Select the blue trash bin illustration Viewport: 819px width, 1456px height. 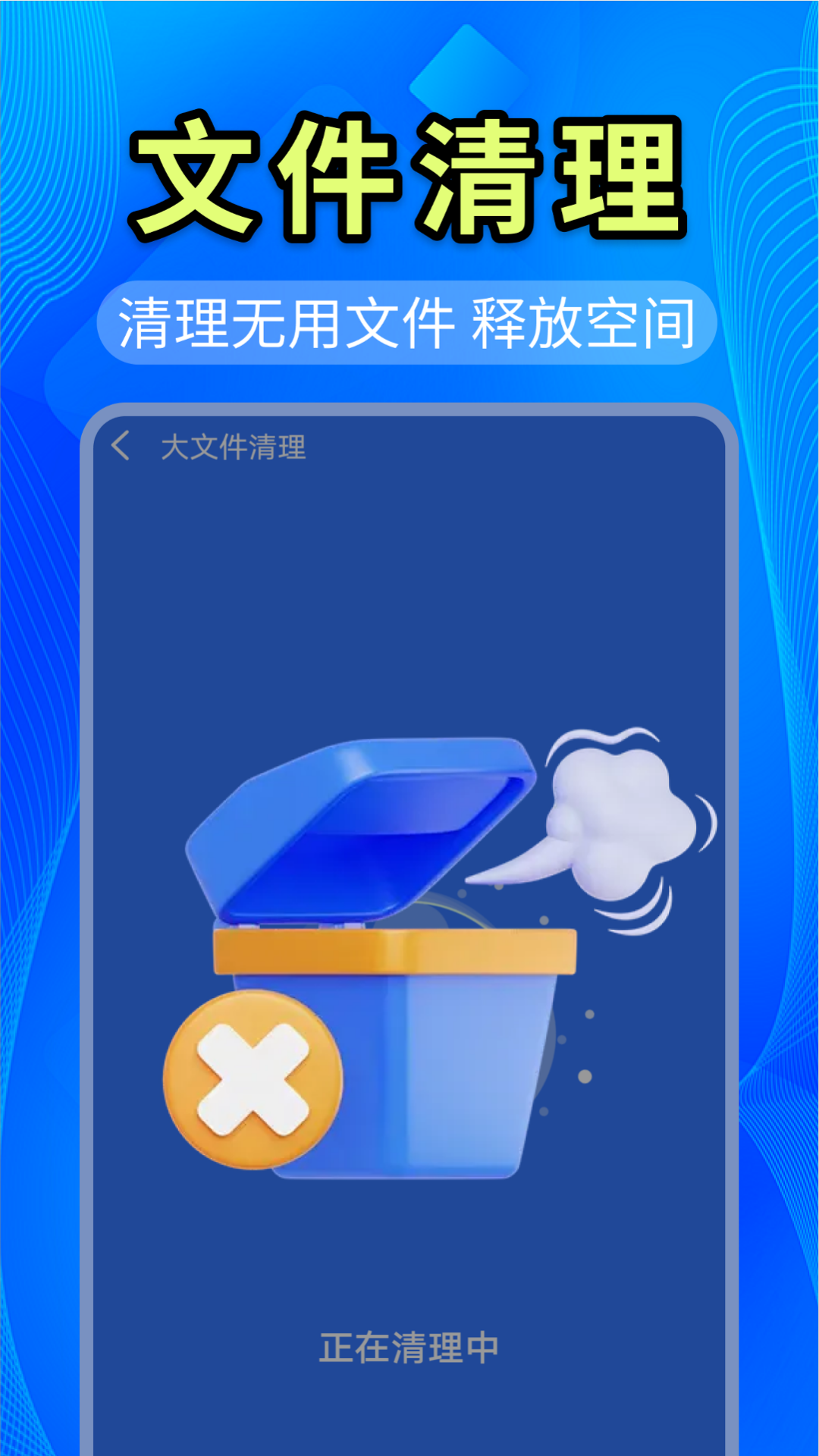point(379,1062)
